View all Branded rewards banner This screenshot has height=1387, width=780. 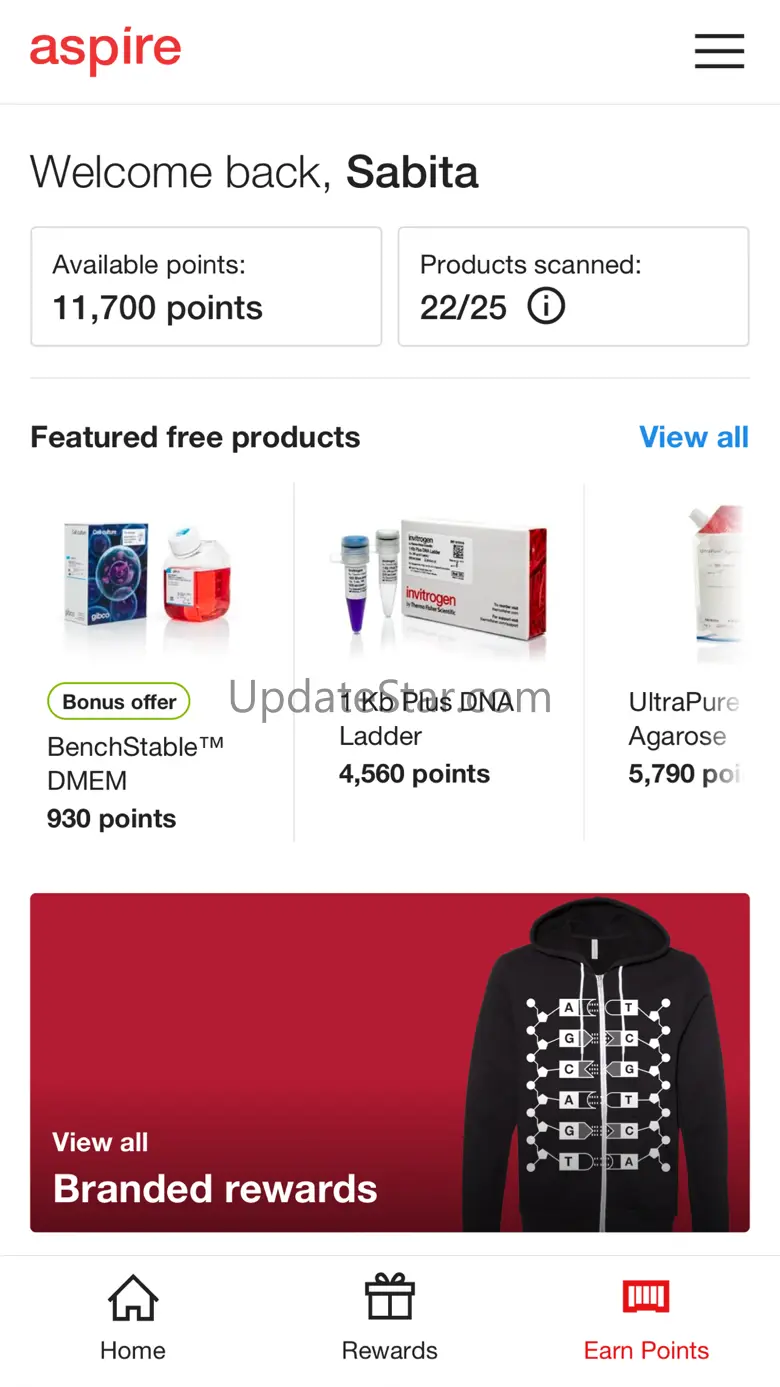[389, 1062]
